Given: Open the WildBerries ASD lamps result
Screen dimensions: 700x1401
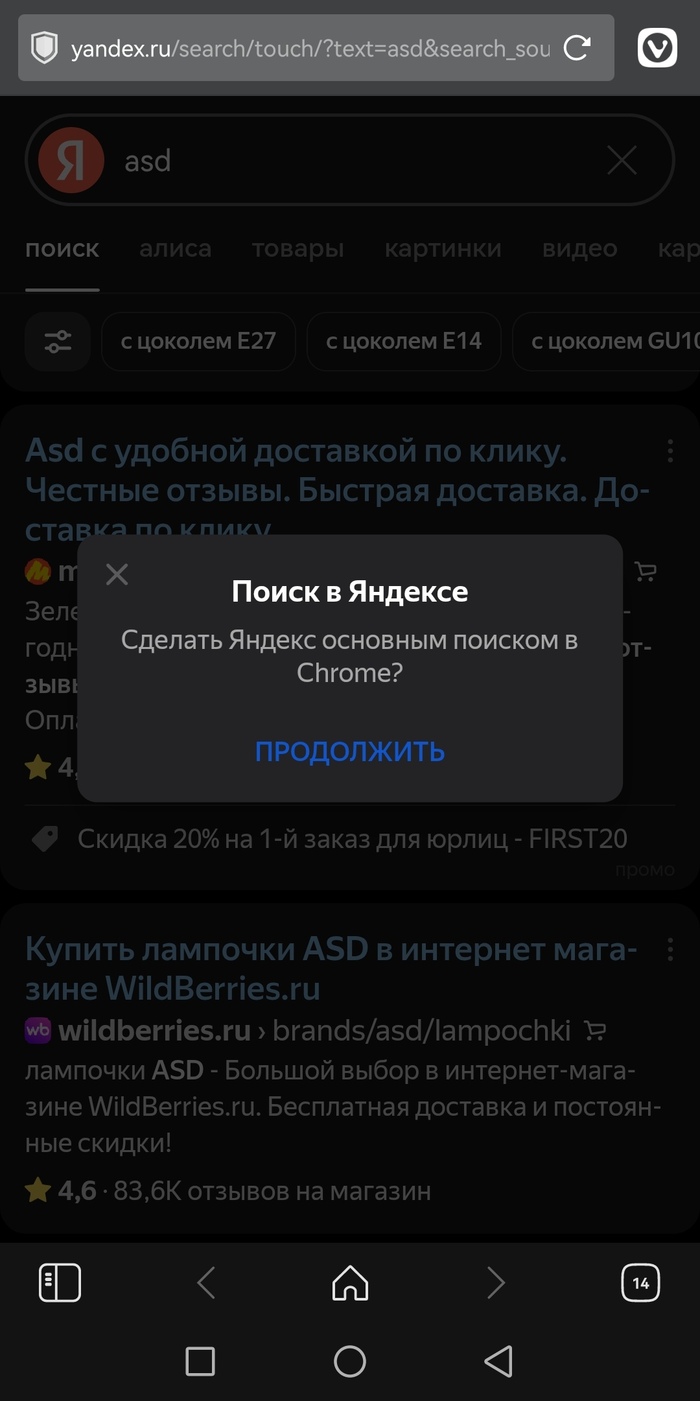Looking at the screenshot, I should pyautogui.click(x=330, y=968).
